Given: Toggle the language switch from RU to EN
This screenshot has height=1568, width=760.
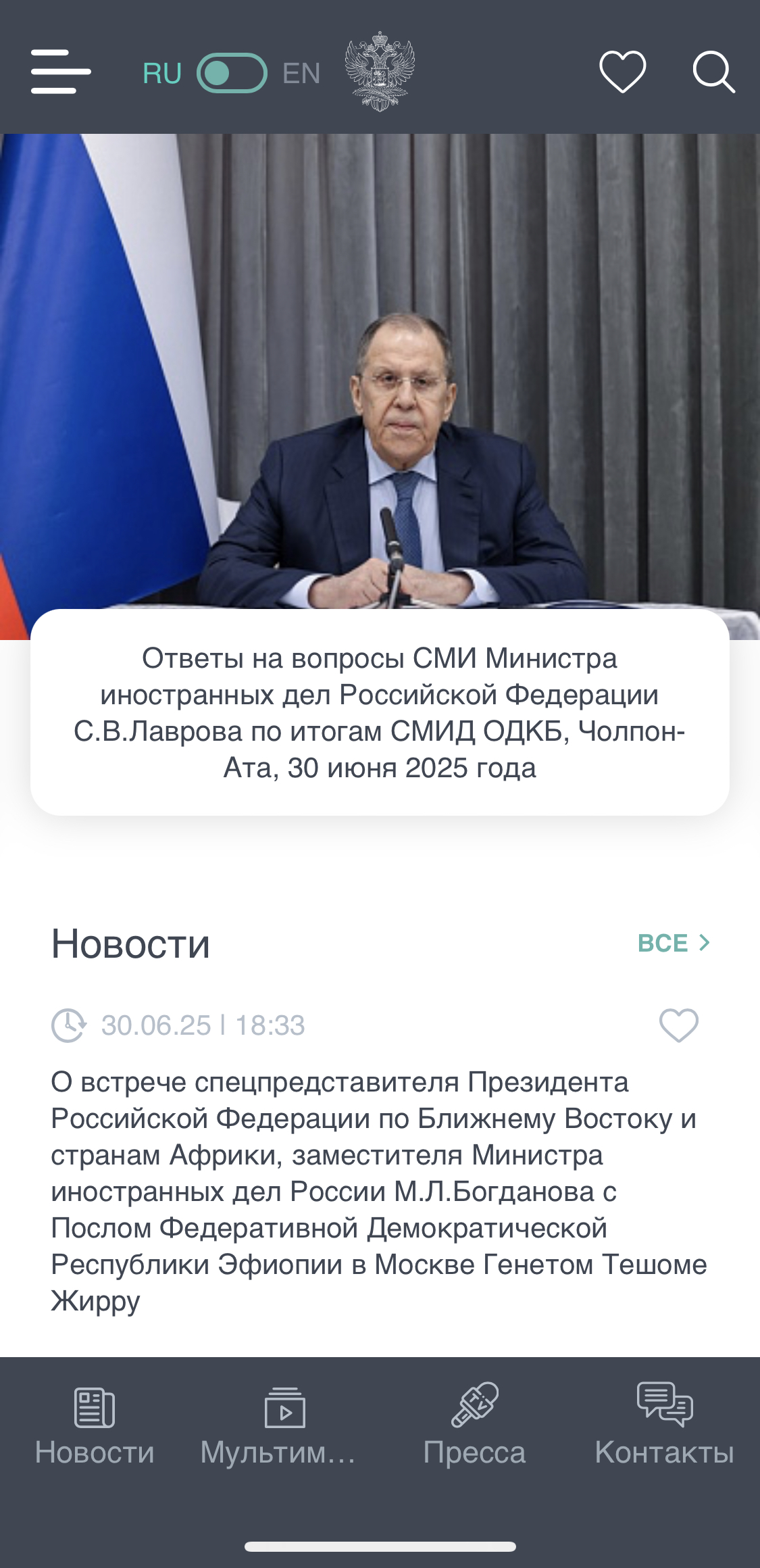Looking at the screenshot, I should coord(232,73).
